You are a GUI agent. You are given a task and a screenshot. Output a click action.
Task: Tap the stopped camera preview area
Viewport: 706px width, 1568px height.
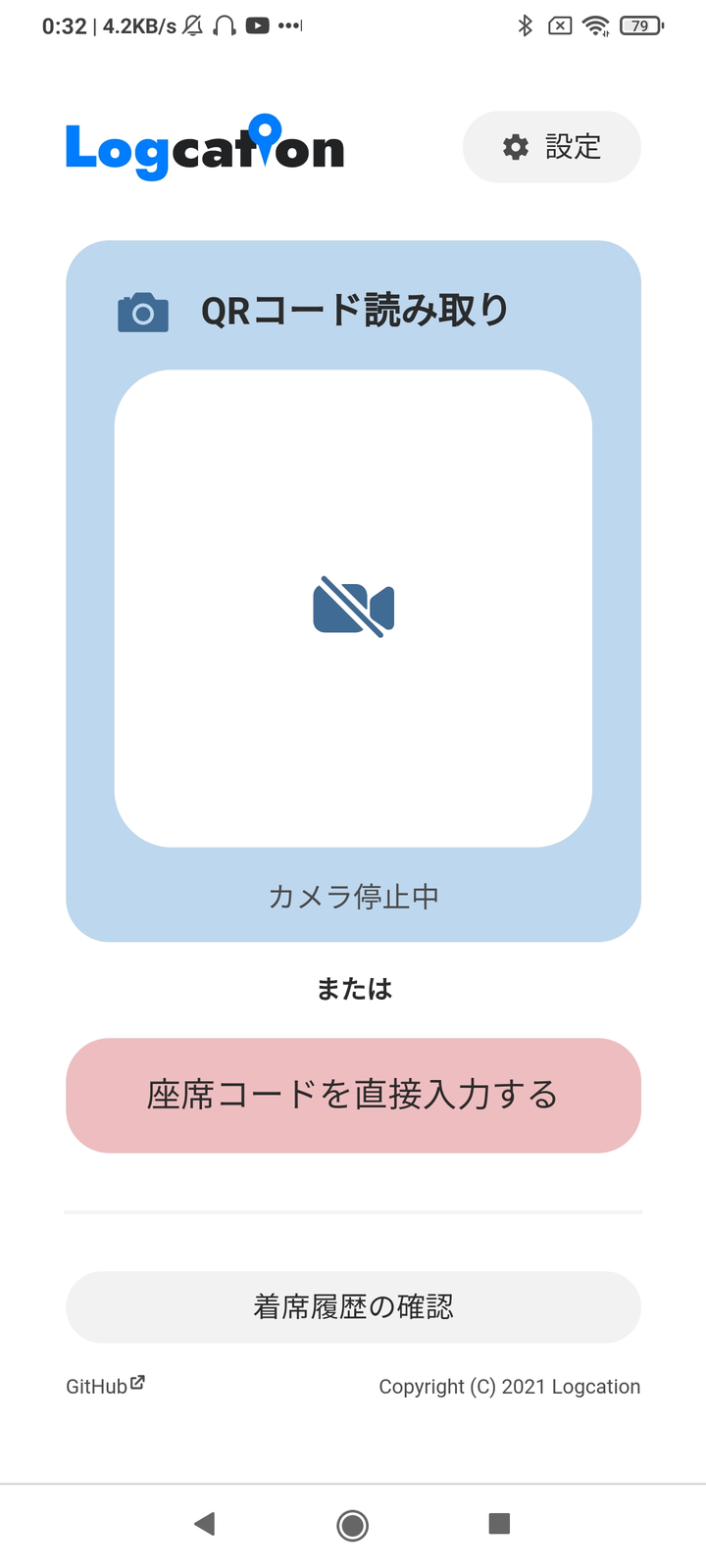353,608
